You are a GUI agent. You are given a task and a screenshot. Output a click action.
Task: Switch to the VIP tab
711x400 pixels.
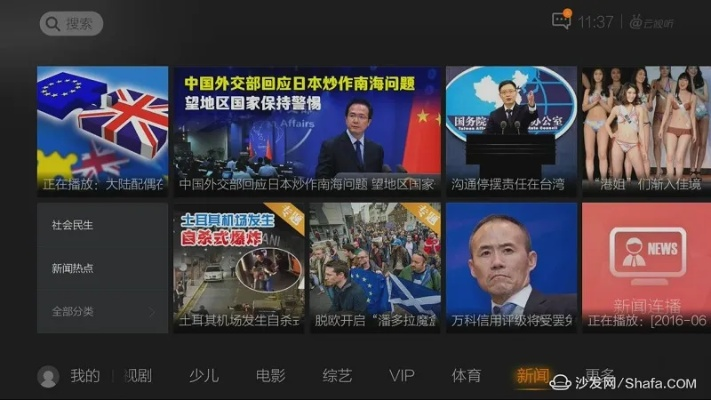[x=401, y=376]
